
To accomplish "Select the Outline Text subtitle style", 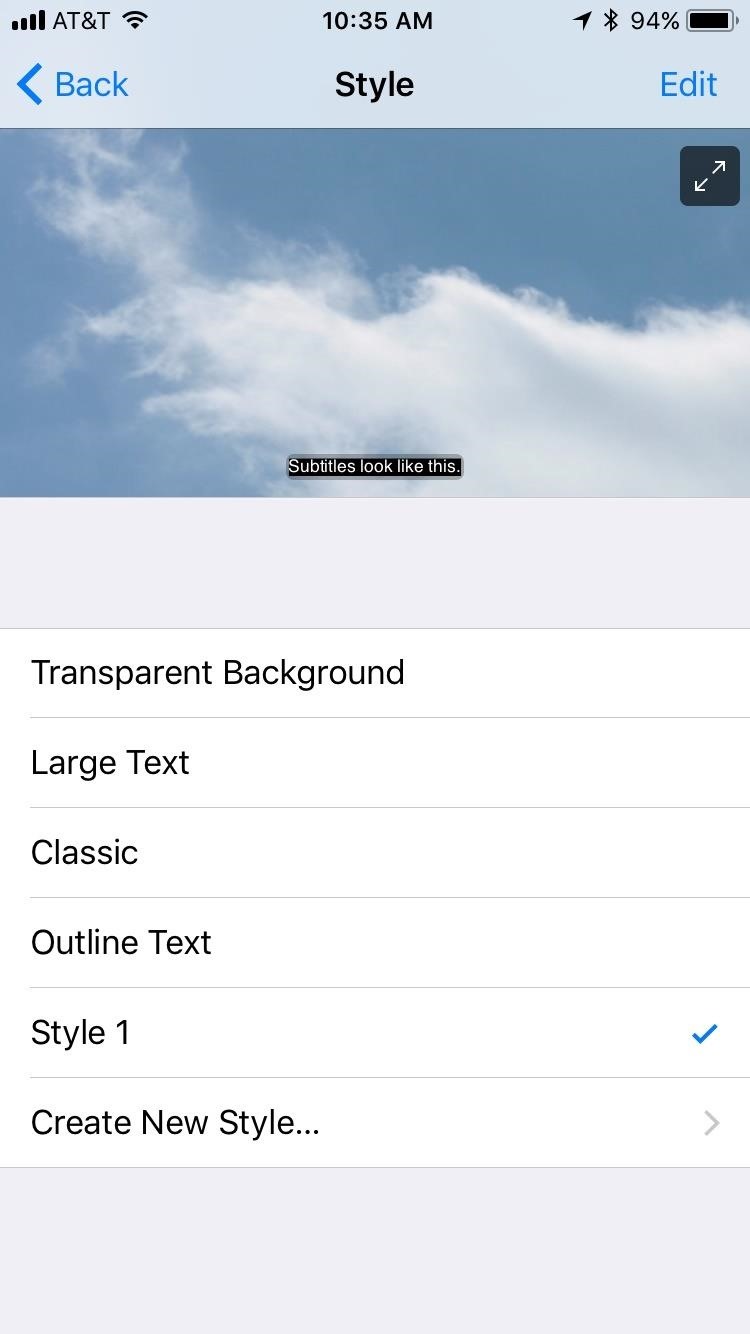I will pos(121,942).
